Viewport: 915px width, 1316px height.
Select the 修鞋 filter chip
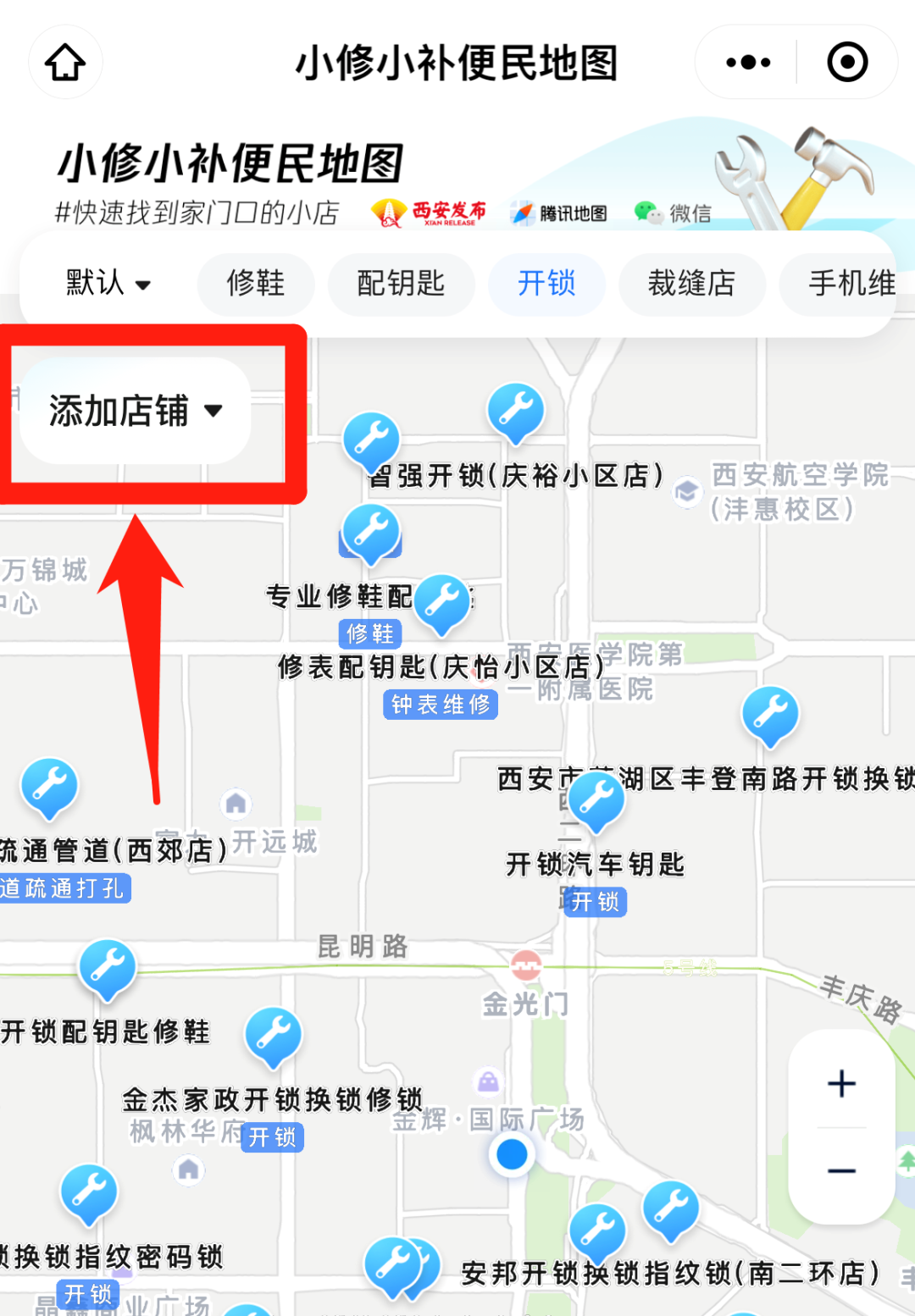click(x=255, y=283)
